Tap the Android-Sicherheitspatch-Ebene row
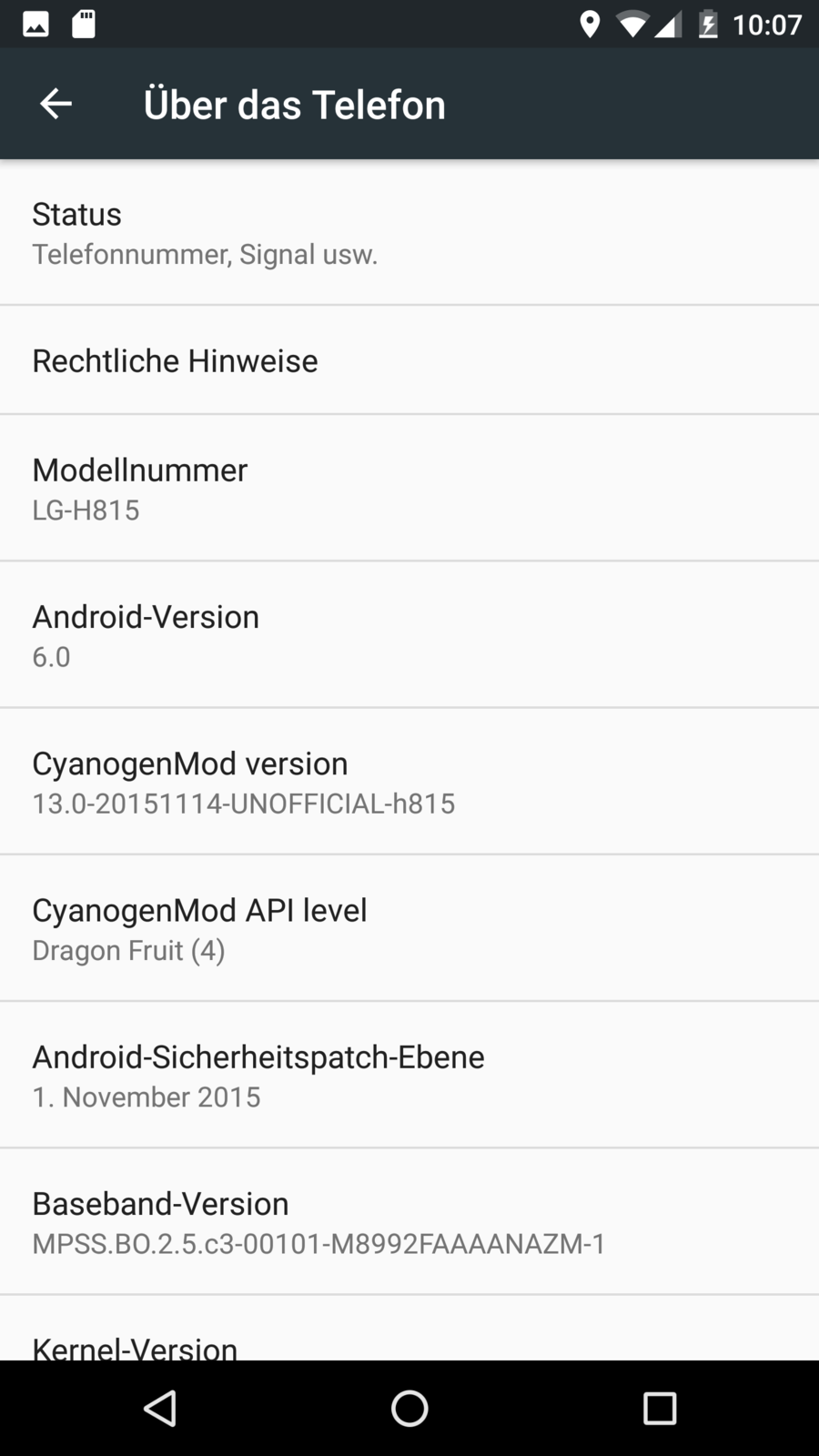This screenshot has height=1456, width=819. (409, 1075)
